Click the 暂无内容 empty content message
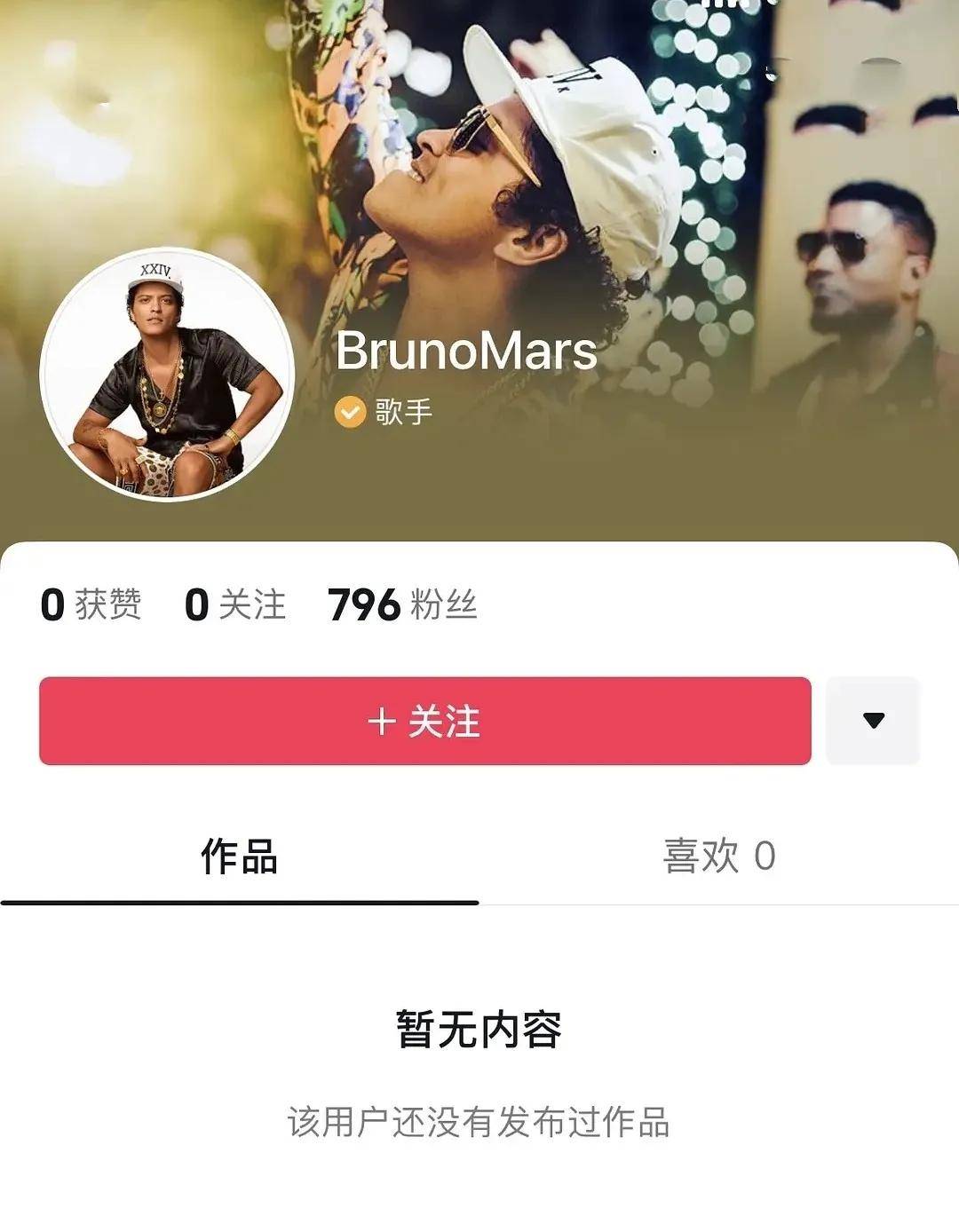Screen dimensions: 959x1232 479,1031
